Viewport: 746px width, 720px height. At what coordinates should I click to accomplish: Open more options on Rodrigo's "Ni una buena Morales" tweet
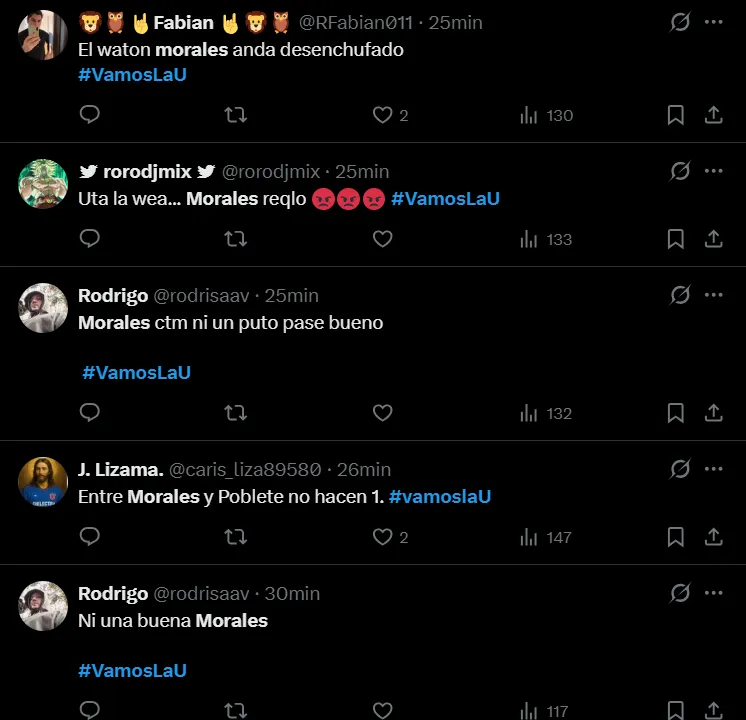(x=713, y=593)
